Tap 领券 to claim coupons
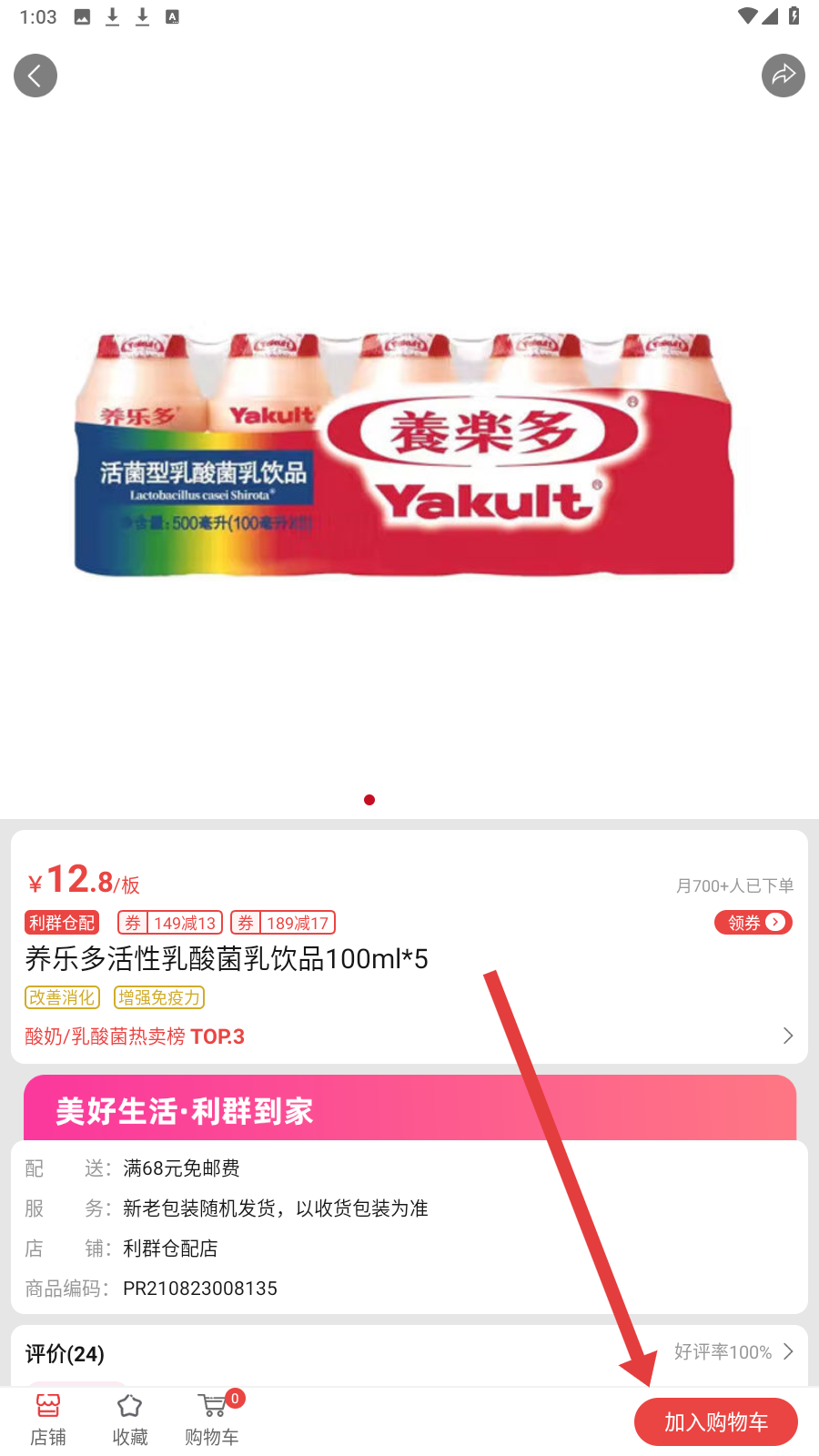 (753, 923)
